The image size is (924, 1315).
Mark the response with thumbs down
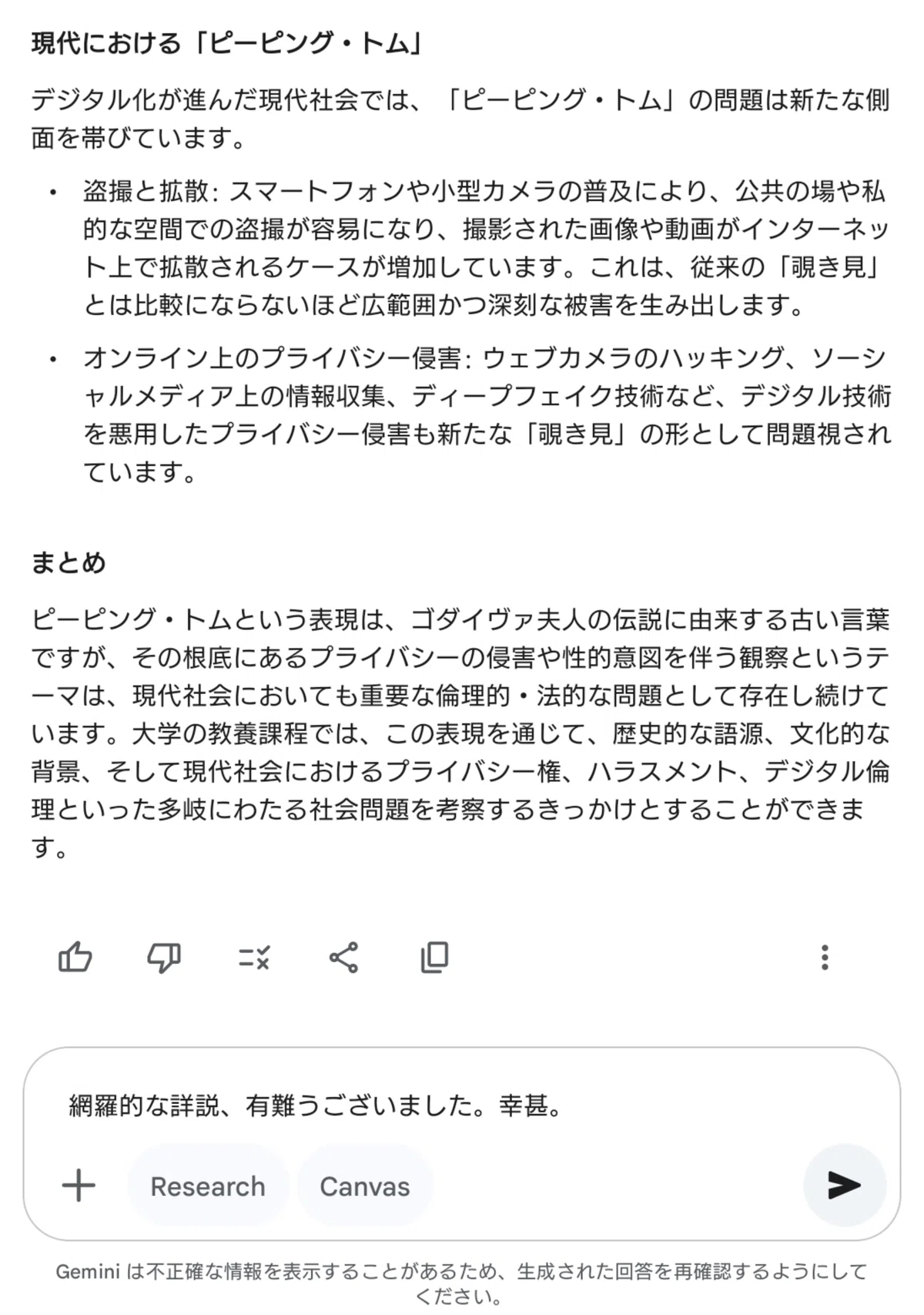point(164,958)
